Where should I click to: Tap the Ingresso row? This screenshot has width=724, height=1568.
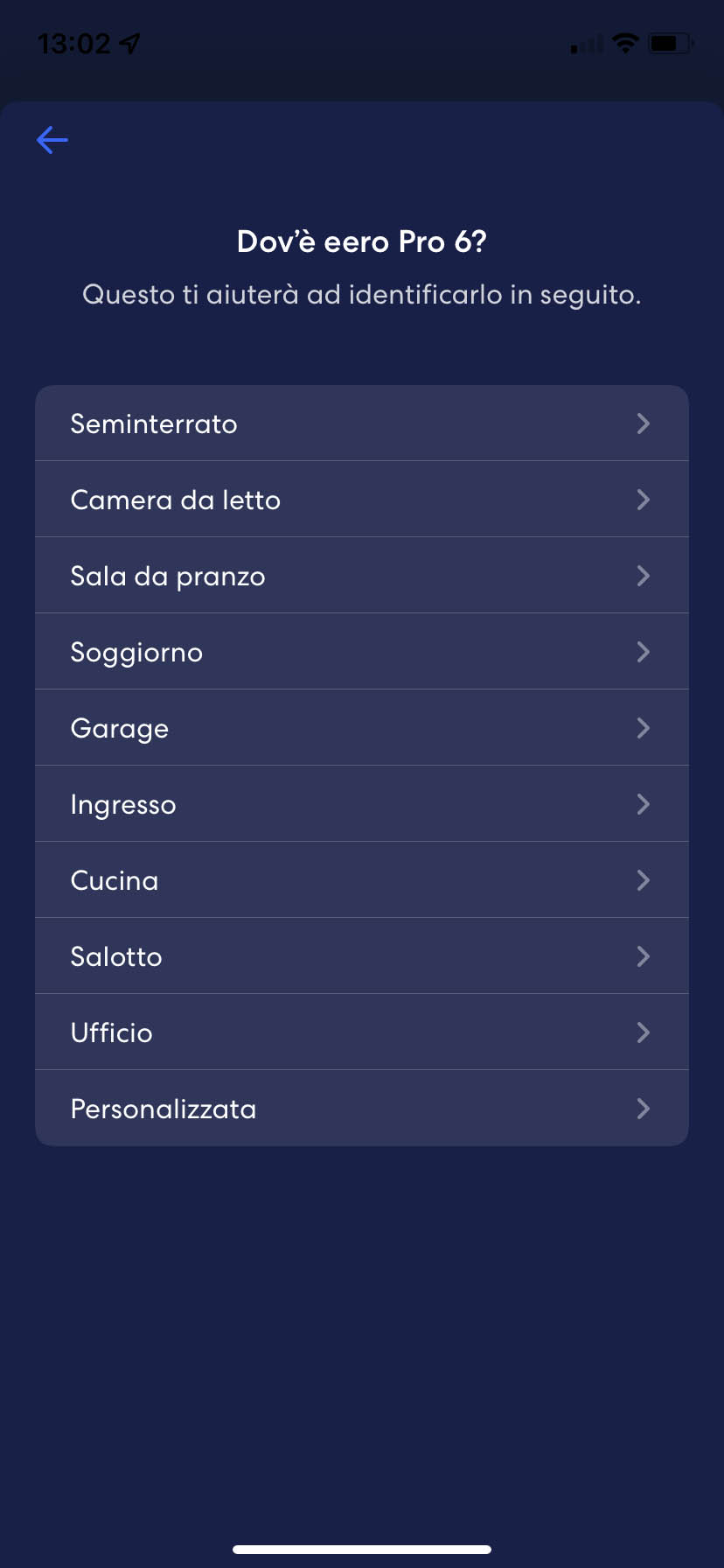[x=361, y=804]
